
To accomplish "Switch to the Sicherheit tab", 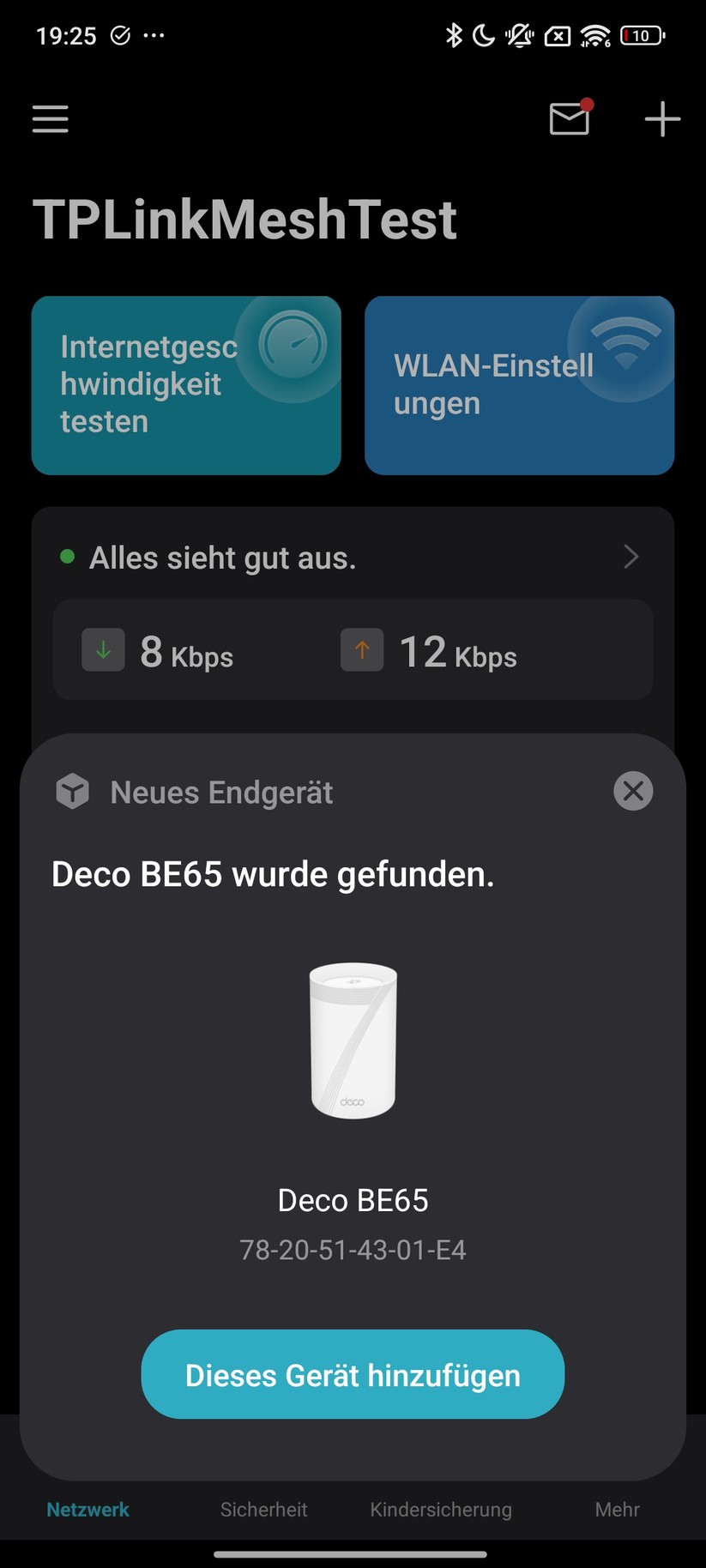I will click(263, 1511).
